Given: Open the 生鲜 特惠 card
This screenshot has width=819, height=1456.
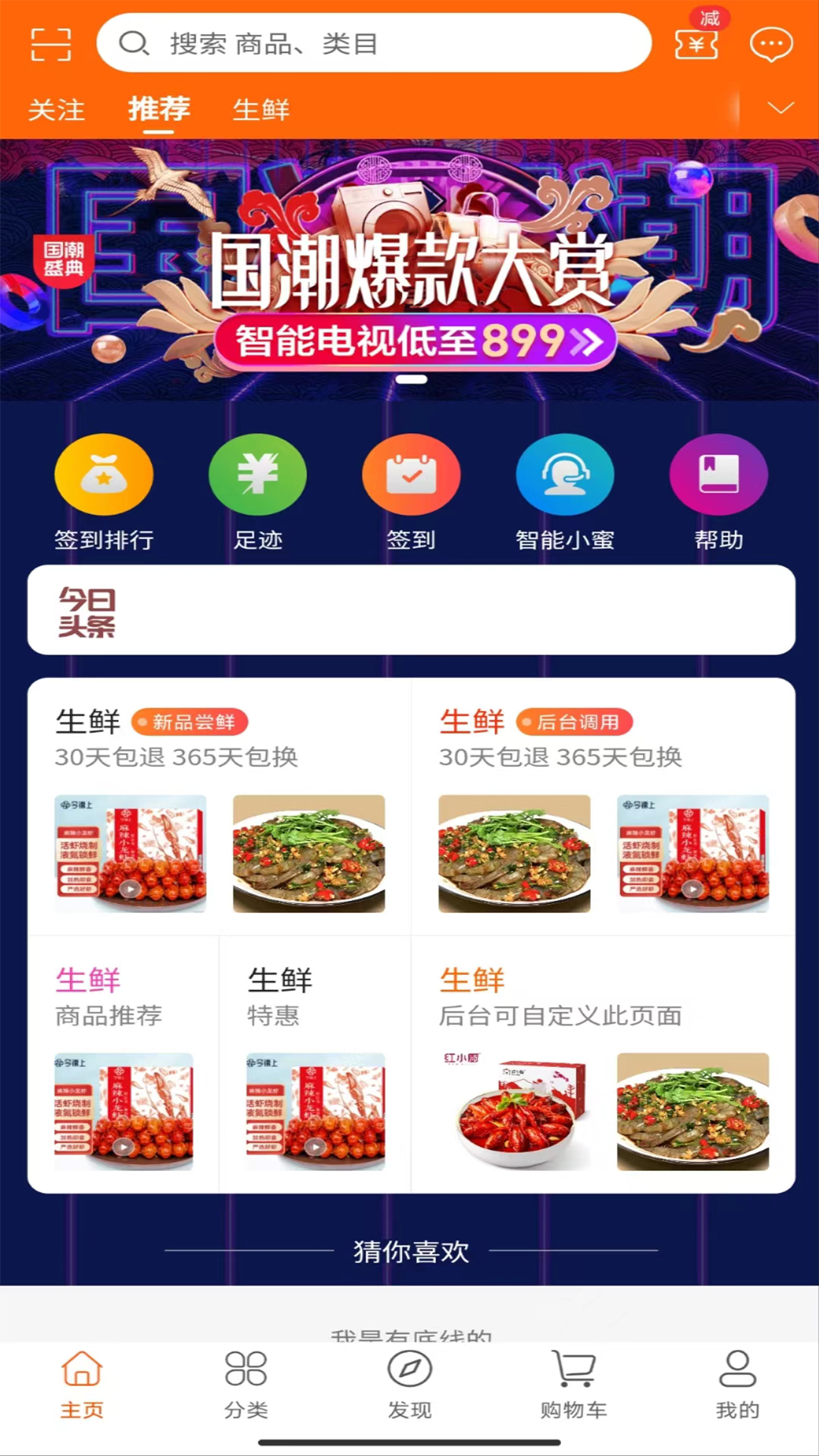Looking at the screenshot, I should click(315, 1065).
